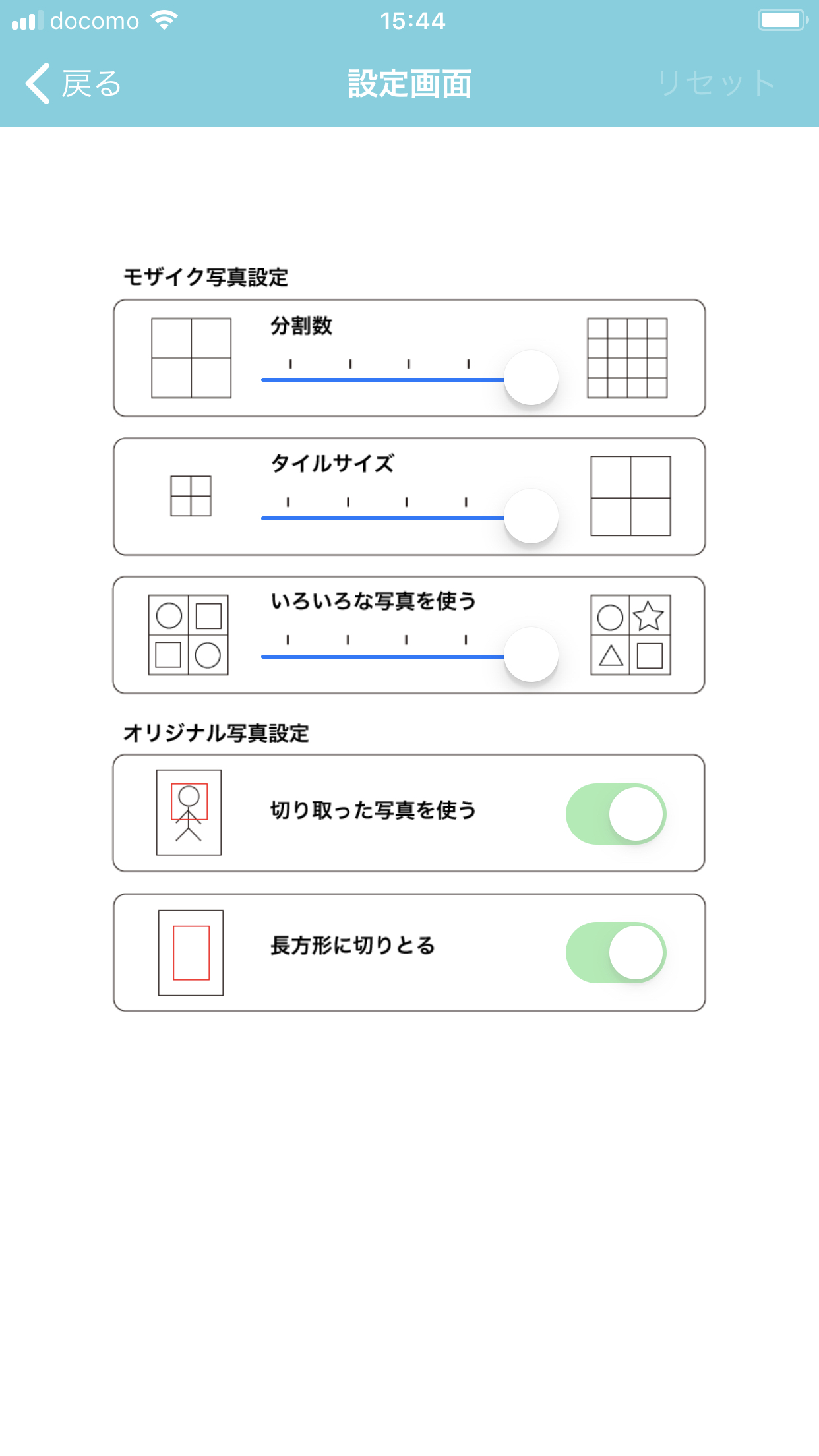The image size is (819, 1456).
Task: Go back with the 戻る button
Action: tap(74, 84)
